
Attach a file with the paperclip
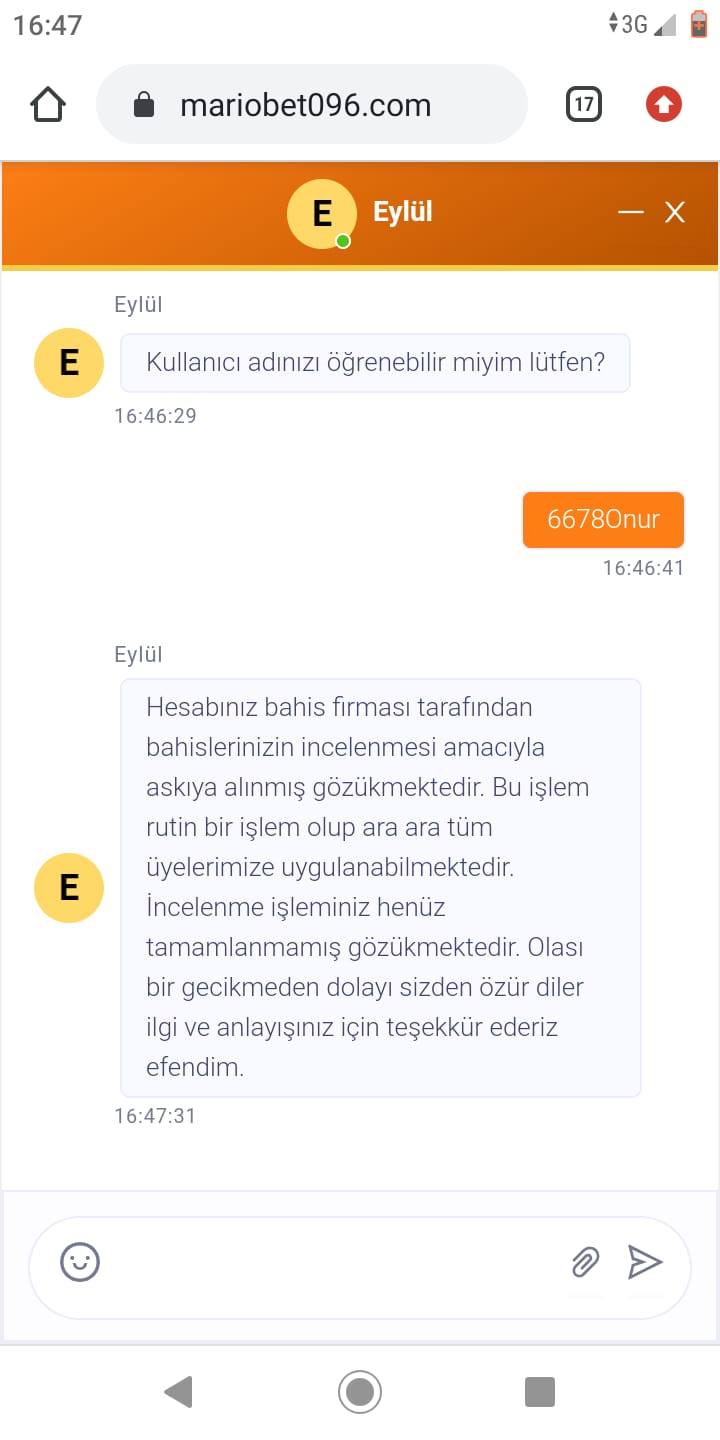click(585, 1263)
